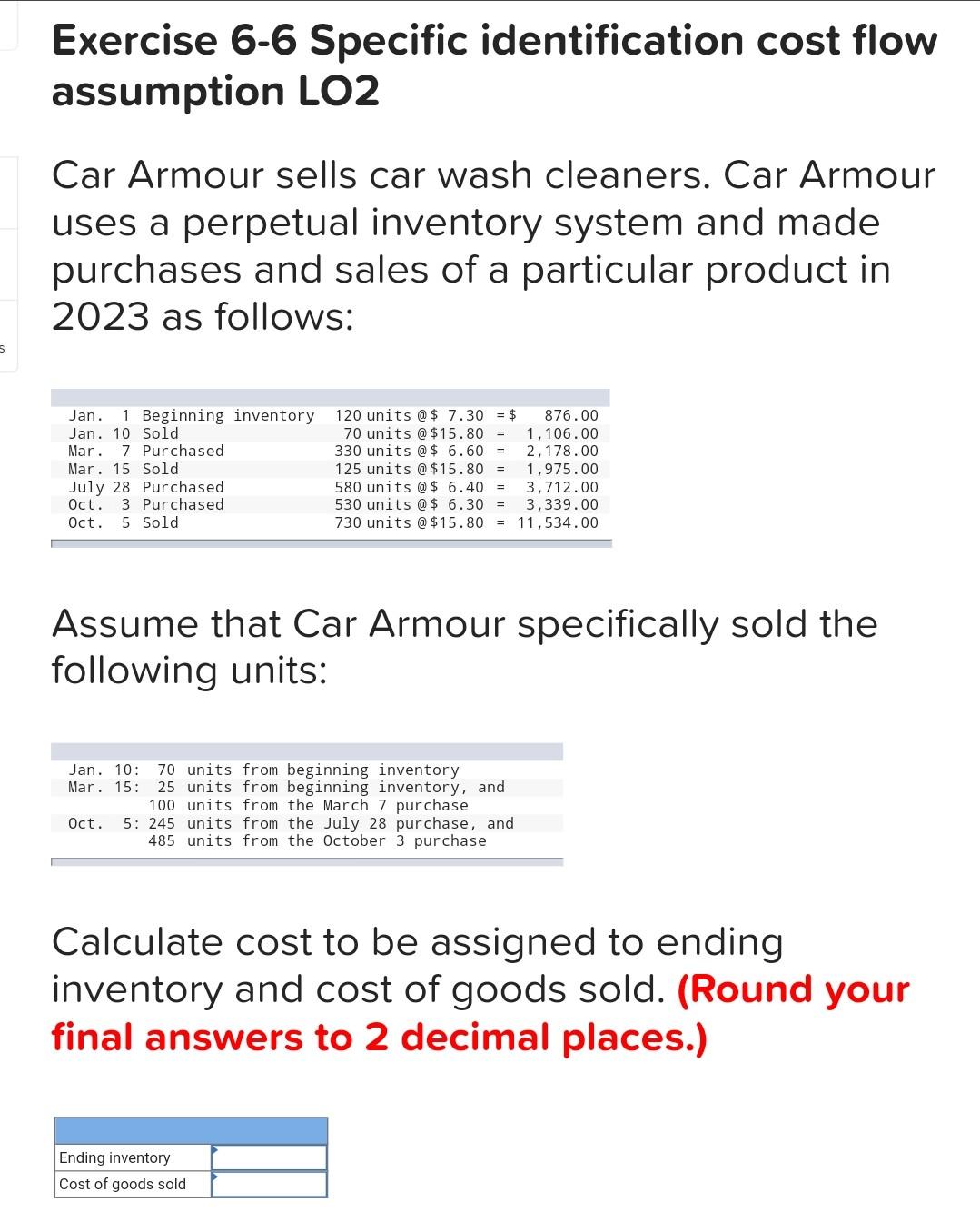Select the Ending inventory answer field
This screenshot has height=1222, width=980.
pos(269,1157)
